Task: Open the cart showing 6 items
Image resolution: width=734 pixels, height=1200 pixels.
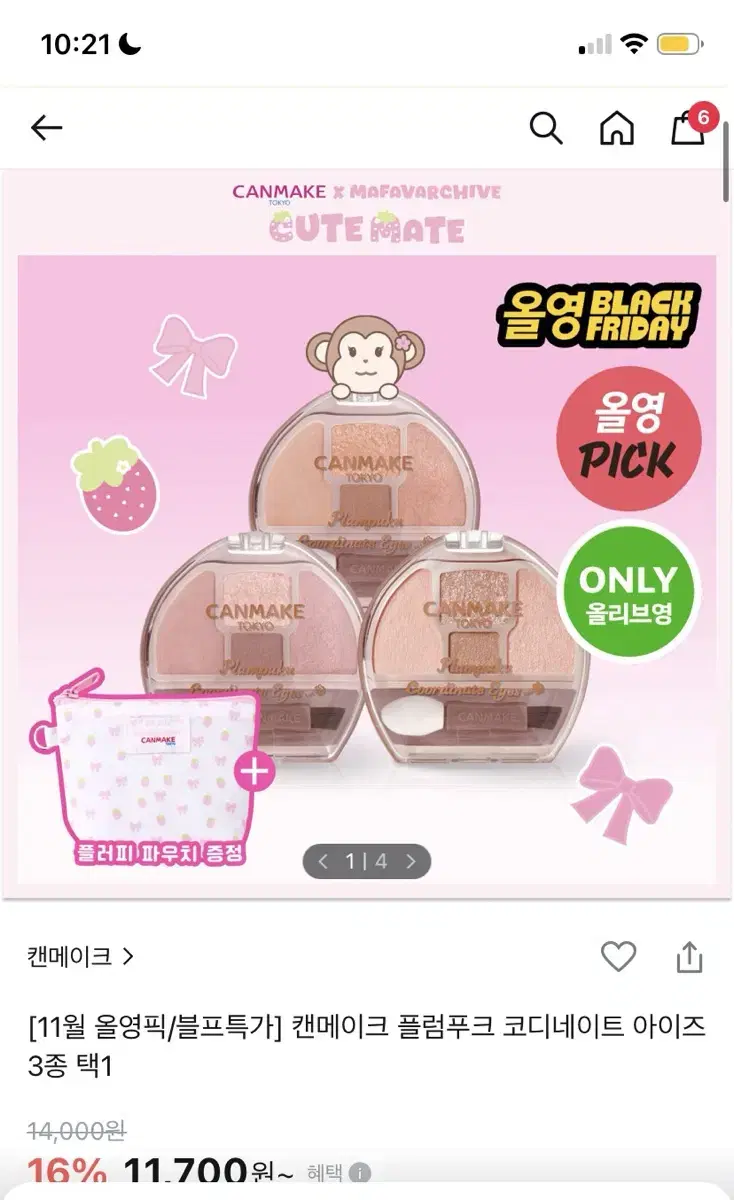Action: point(686,130)
